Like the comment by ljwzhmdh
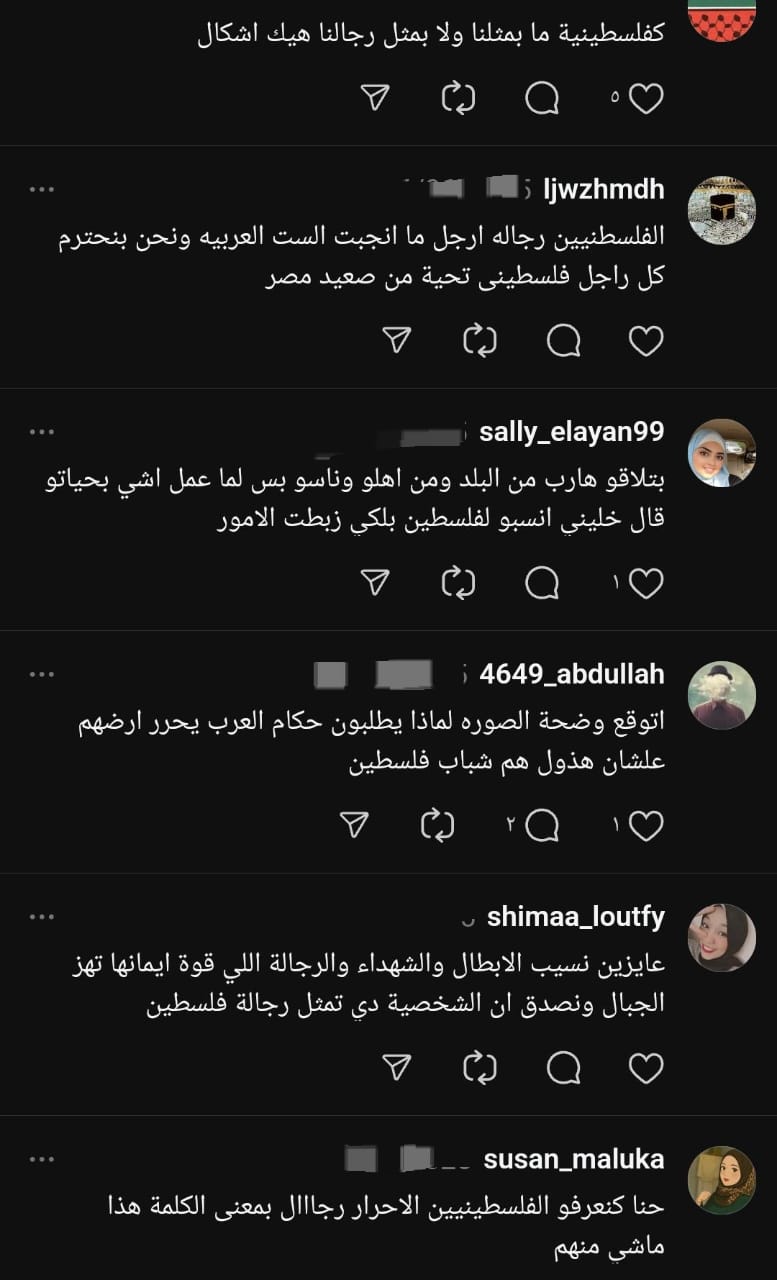 pyautogui.click(x=646, y=341)
